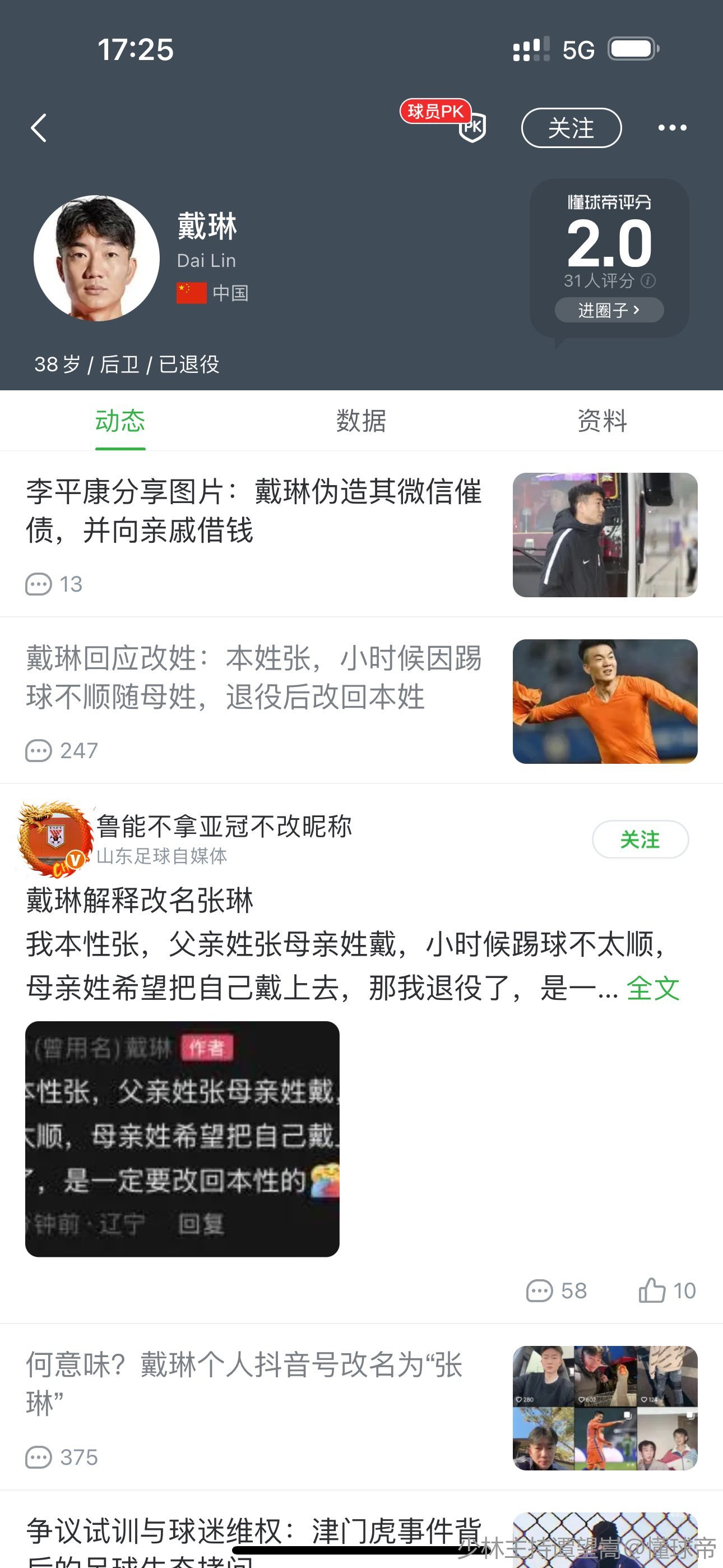
Task: View the screenshot image in 戴琳解释改名张琳 post
Action: 182,1138
